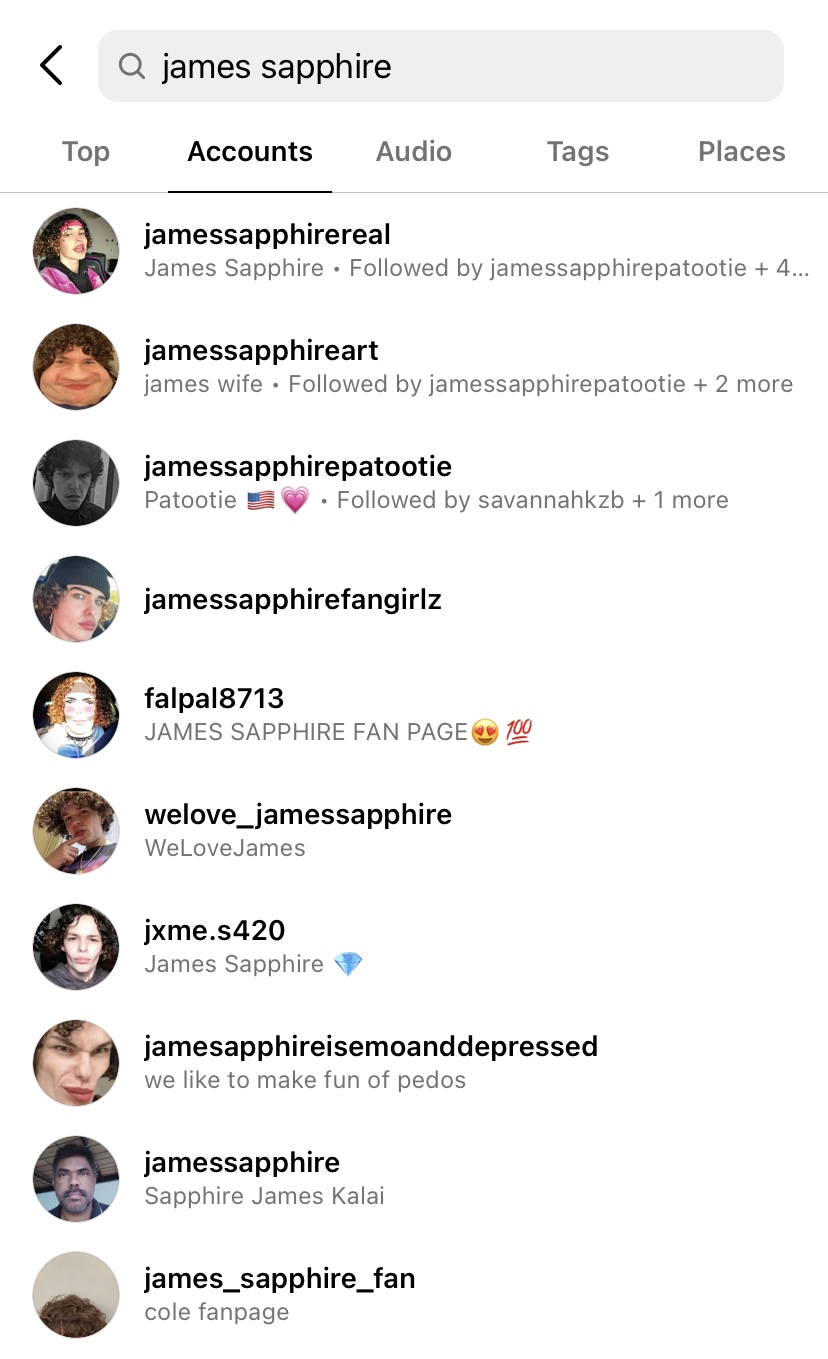
Task: Open the jxme.s420 account
Action: click(414, 947)
